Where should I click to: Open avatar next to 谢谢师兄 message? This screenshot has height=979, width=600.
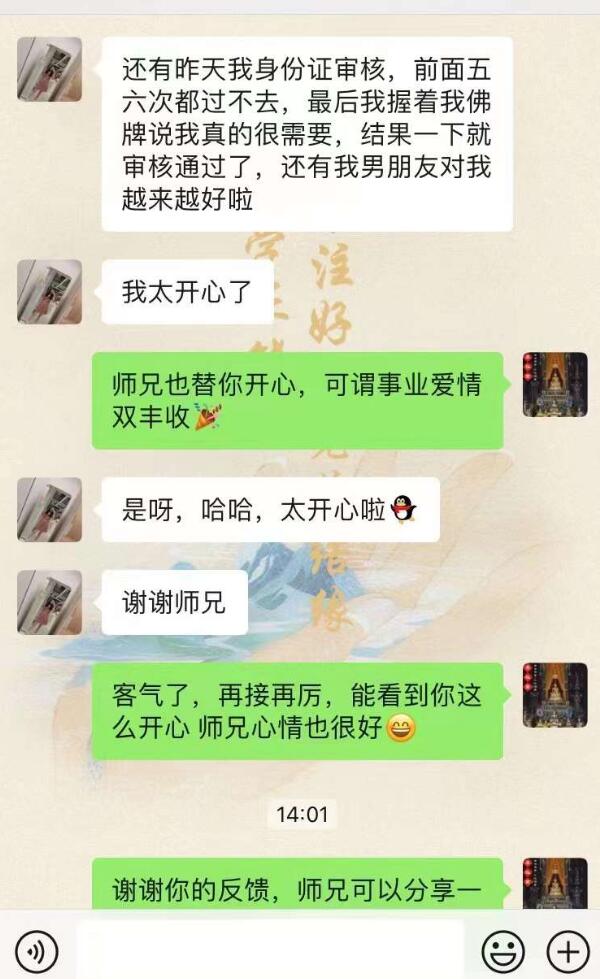tap(49, 602)
